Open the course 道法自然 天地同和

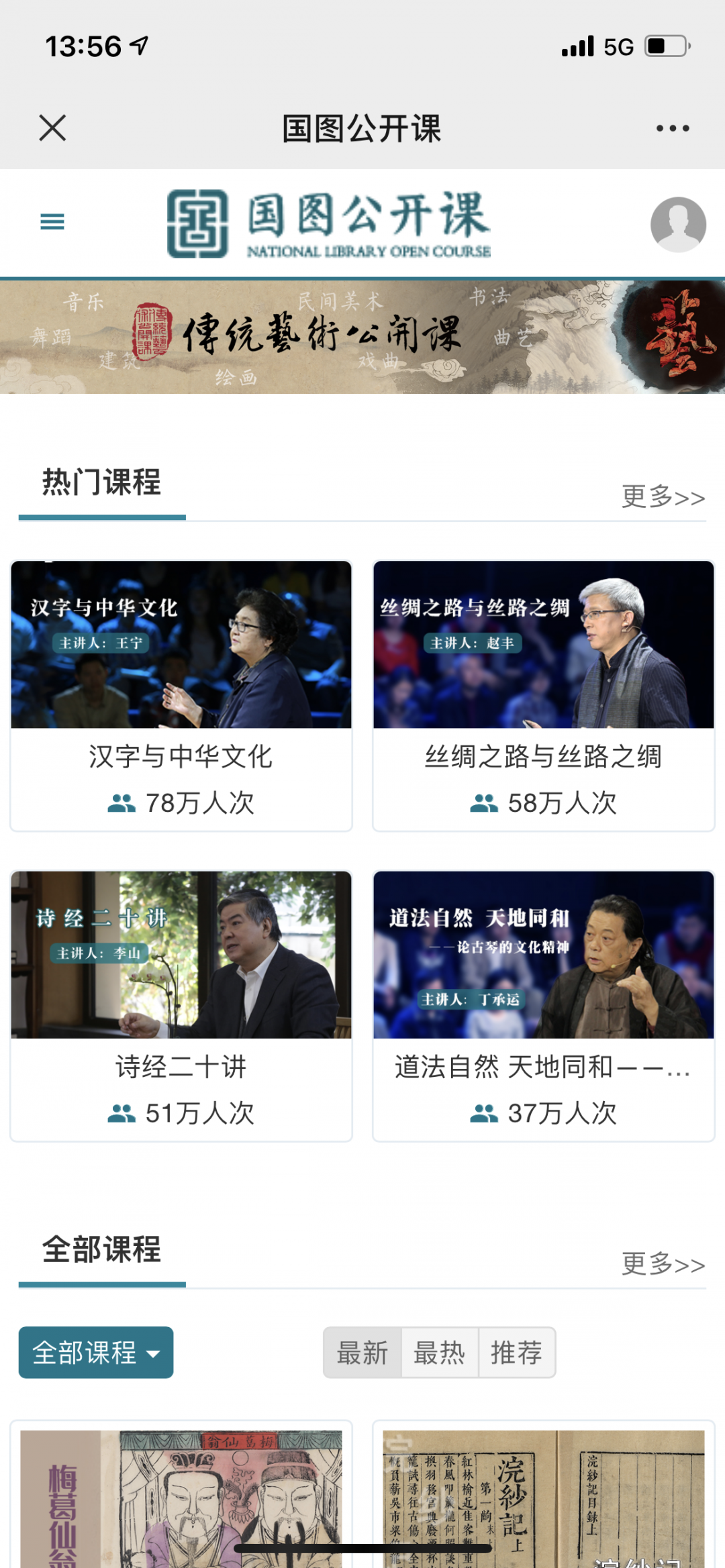[x=544, y=1005]
